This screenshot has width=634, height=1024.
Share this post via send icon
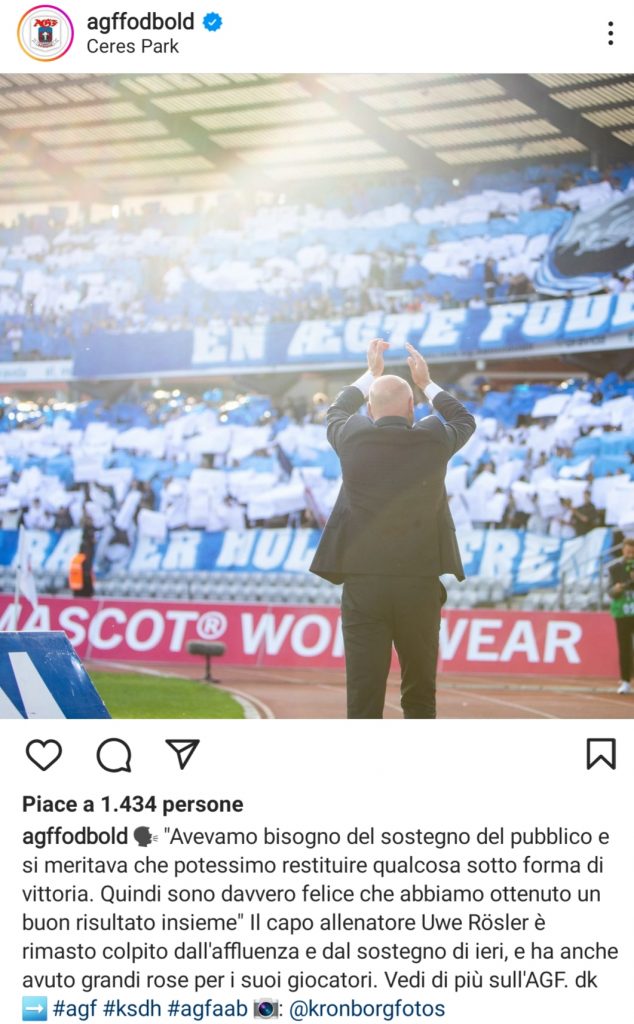tap(182, 754)
